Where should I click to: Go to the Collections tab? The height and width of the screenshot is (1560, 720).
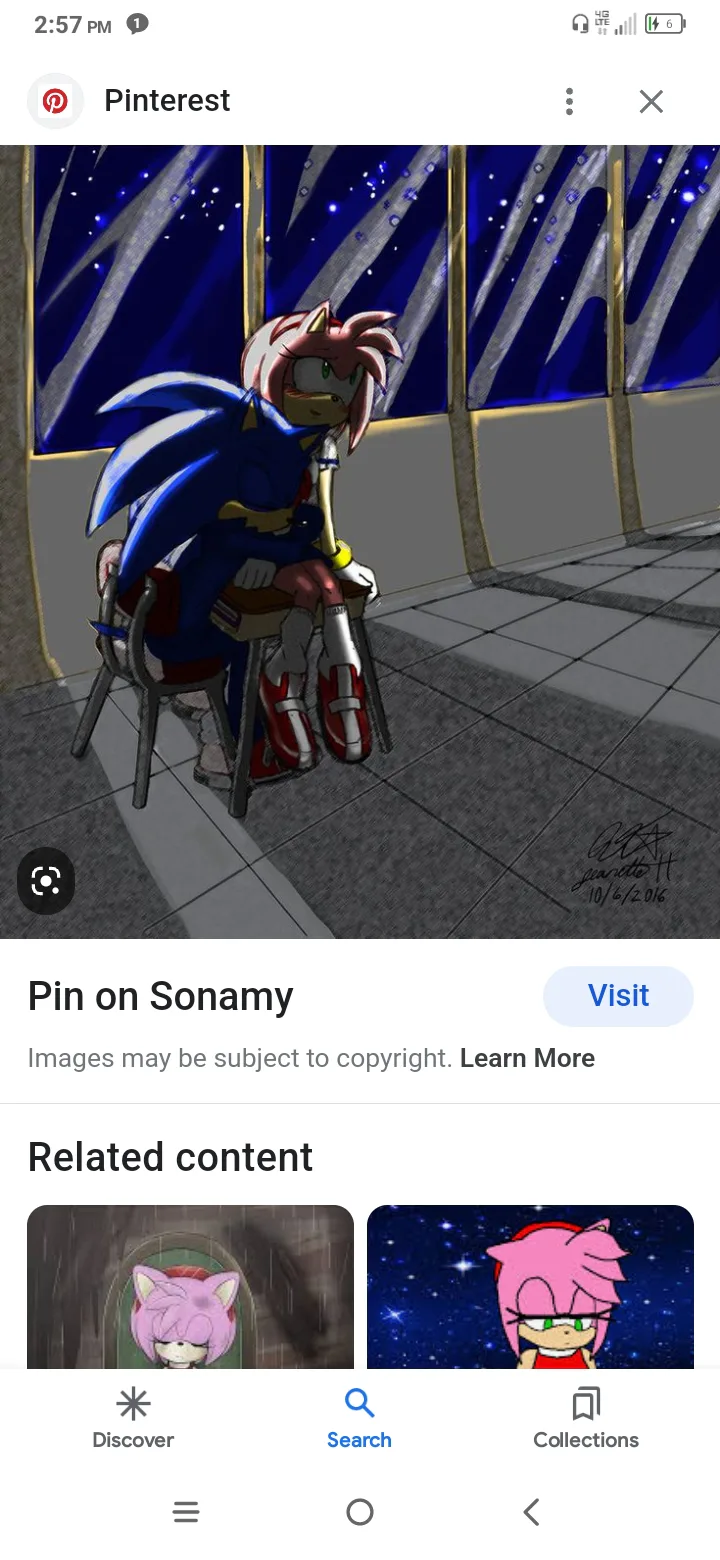pyautogui.click(x=586, y=1419)
